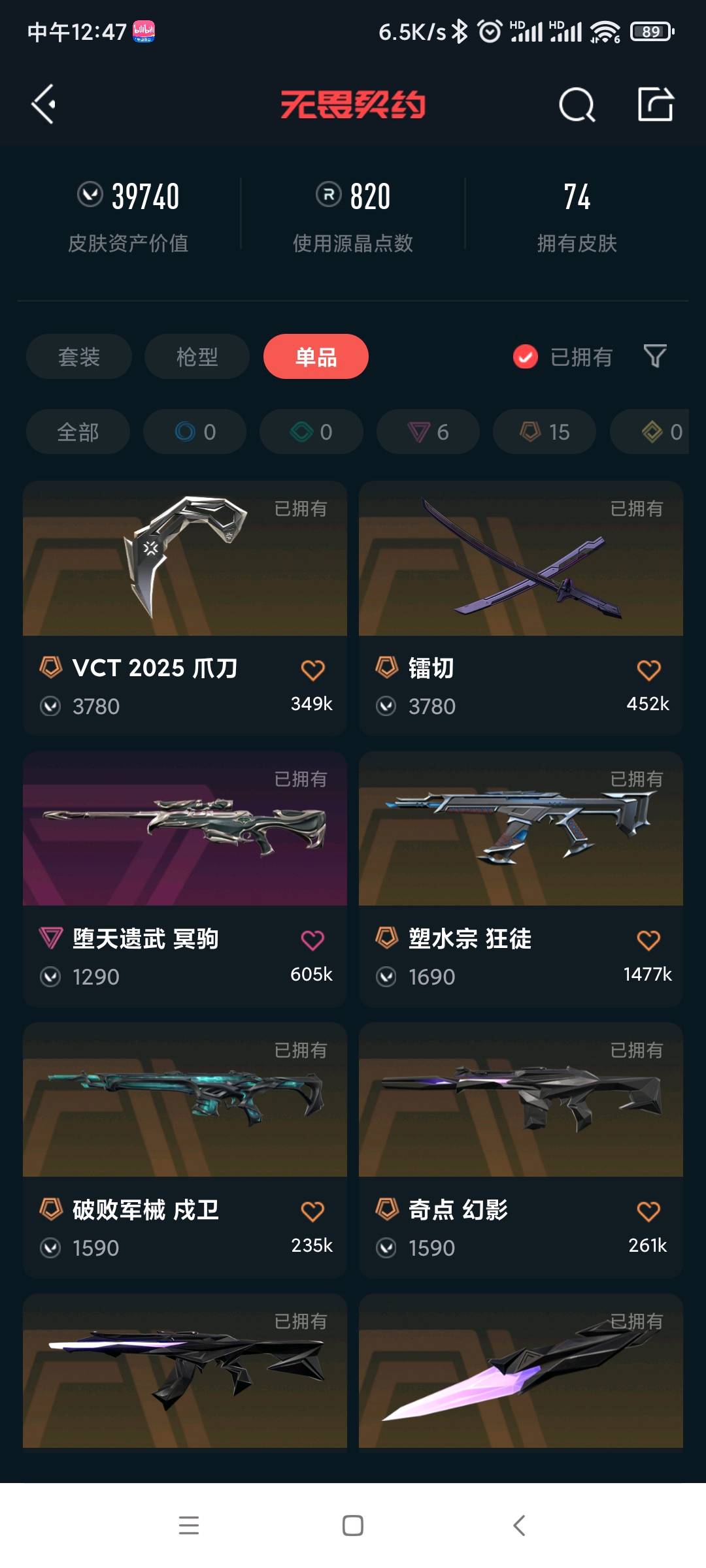This screenshot has height=1568, width=706.
Task: Select the 全部 rarity chip
Action: [x=78, y=432]
